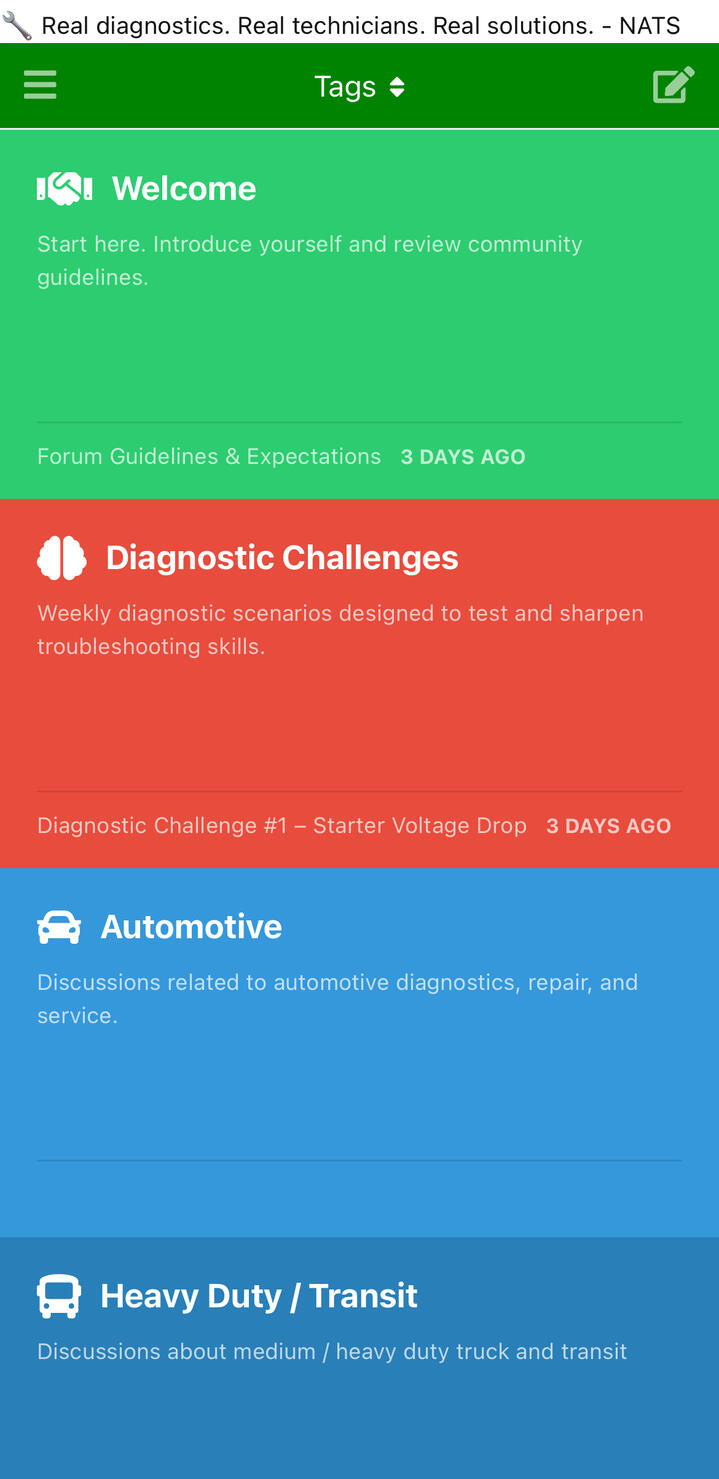This screenshot has width=719, height=1479.
Task: Open the Automotive category
Action: [x=191, y=927]
